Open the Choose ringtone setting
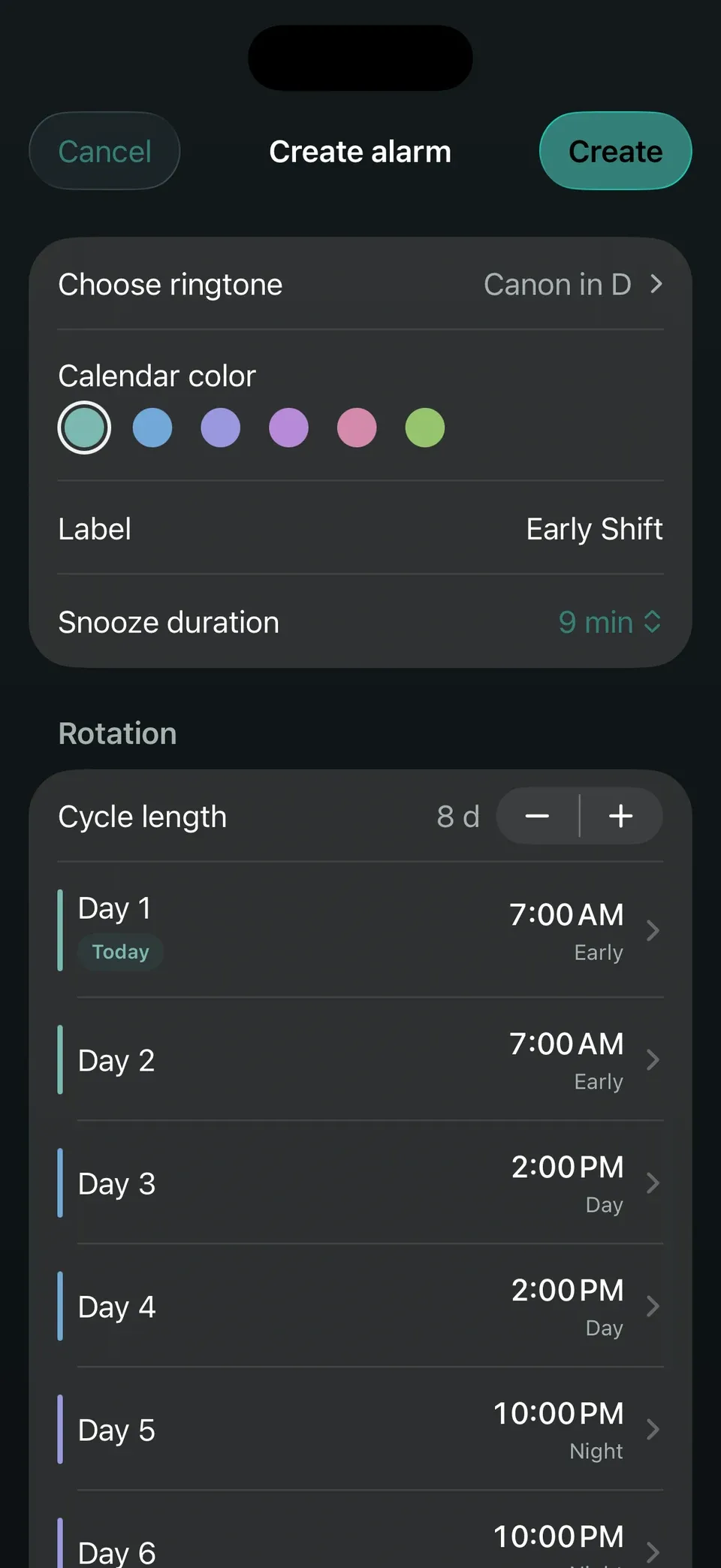 tap(360, 285)
